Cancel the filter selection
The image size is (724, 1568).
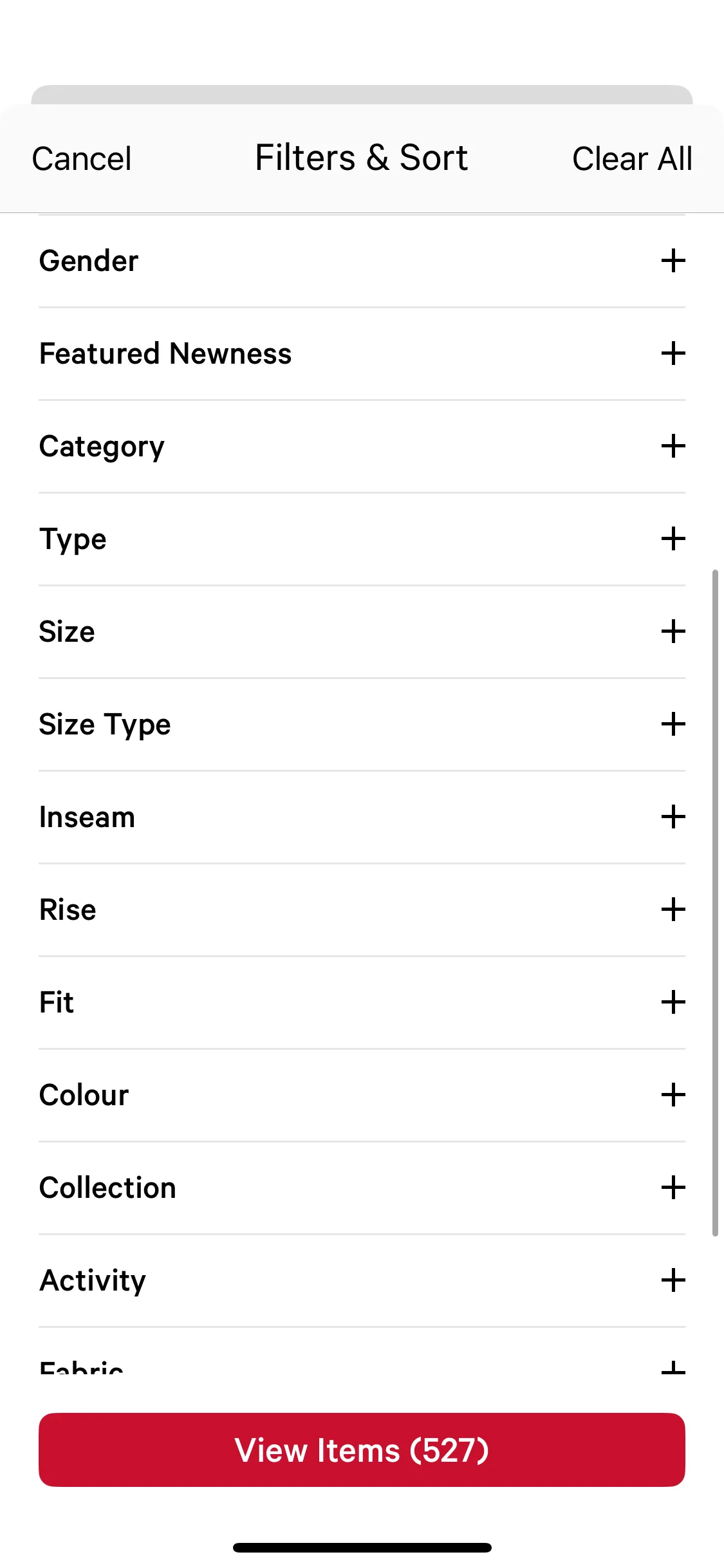click(81, 158)
